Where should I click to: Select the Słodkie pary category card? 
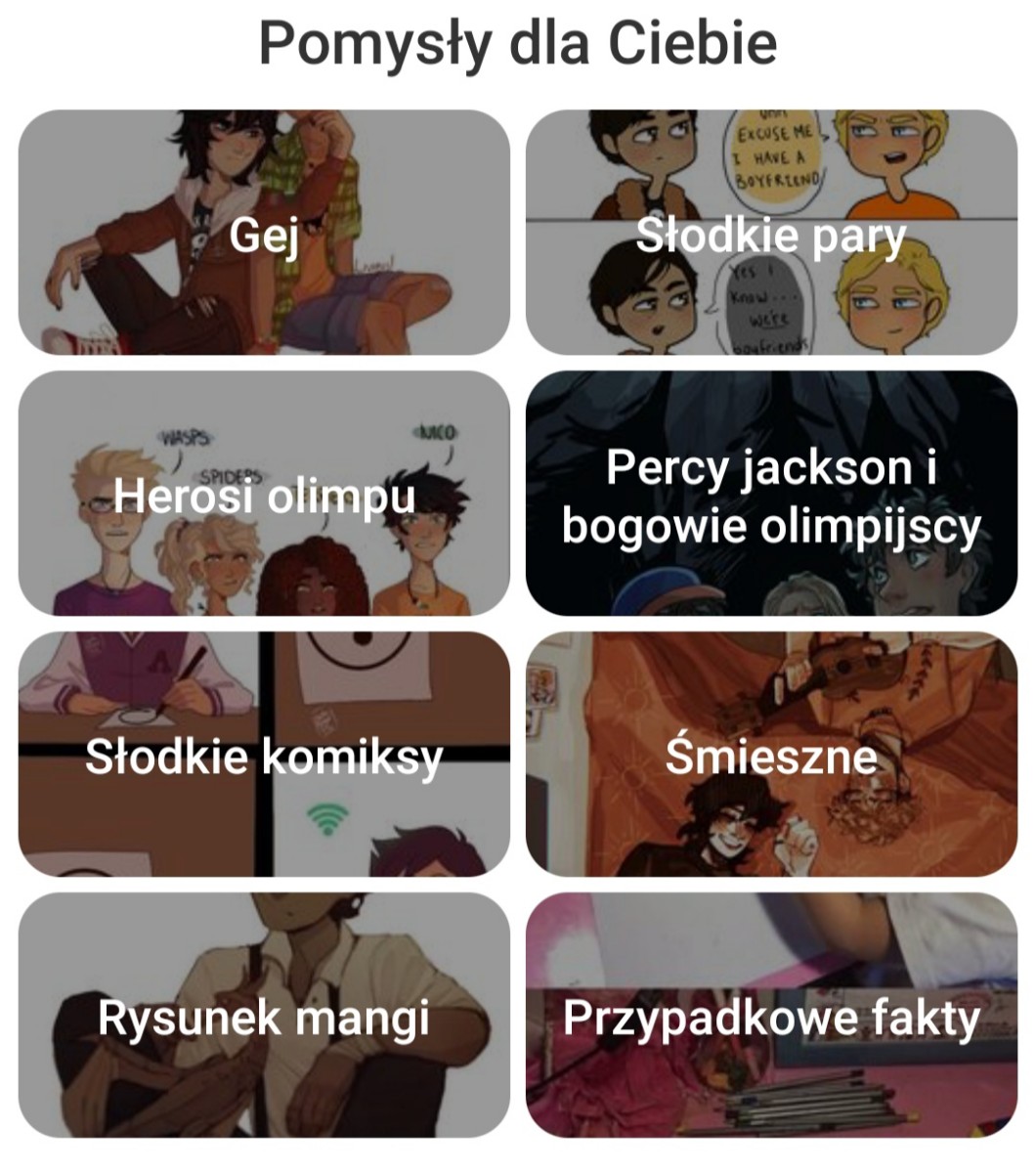(x=771, y=233)
